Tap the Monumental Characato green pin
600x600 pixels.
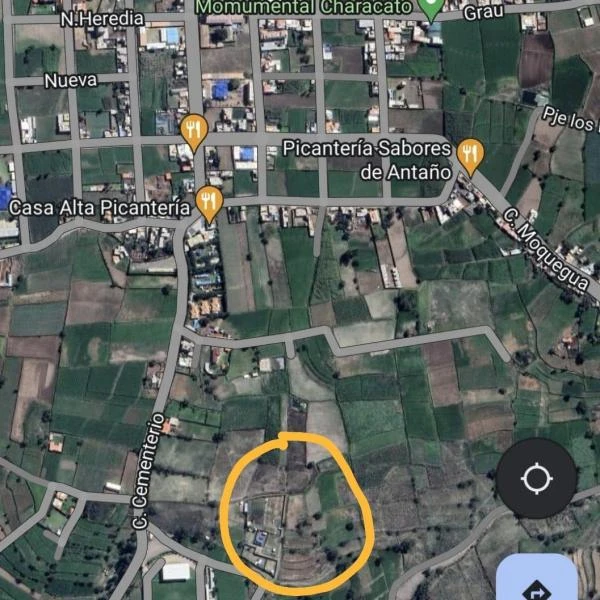pos(431,9)
